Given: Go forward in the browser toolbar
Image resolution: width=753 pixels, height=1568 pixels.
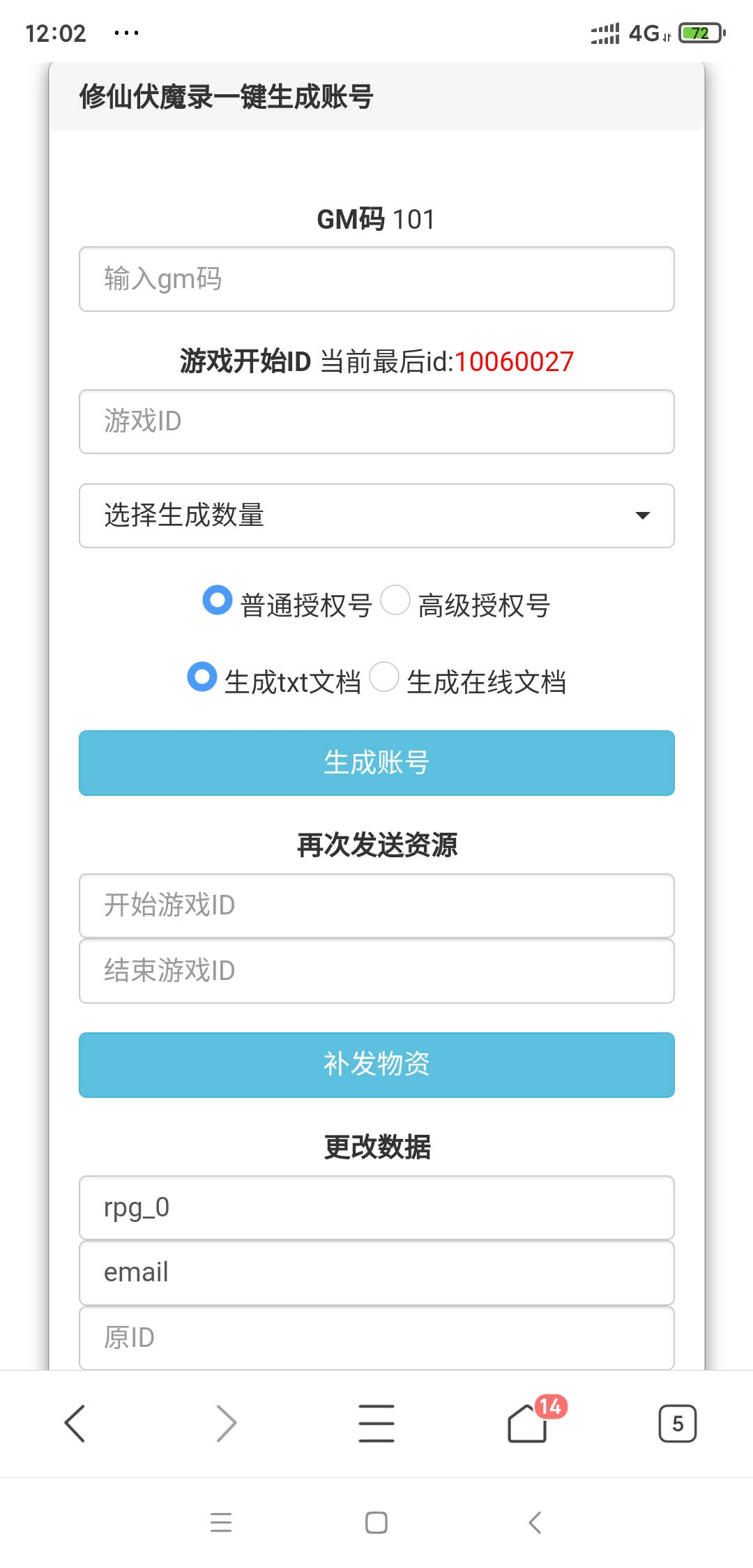Looking at the screenshot, I should click(226, 1424).
